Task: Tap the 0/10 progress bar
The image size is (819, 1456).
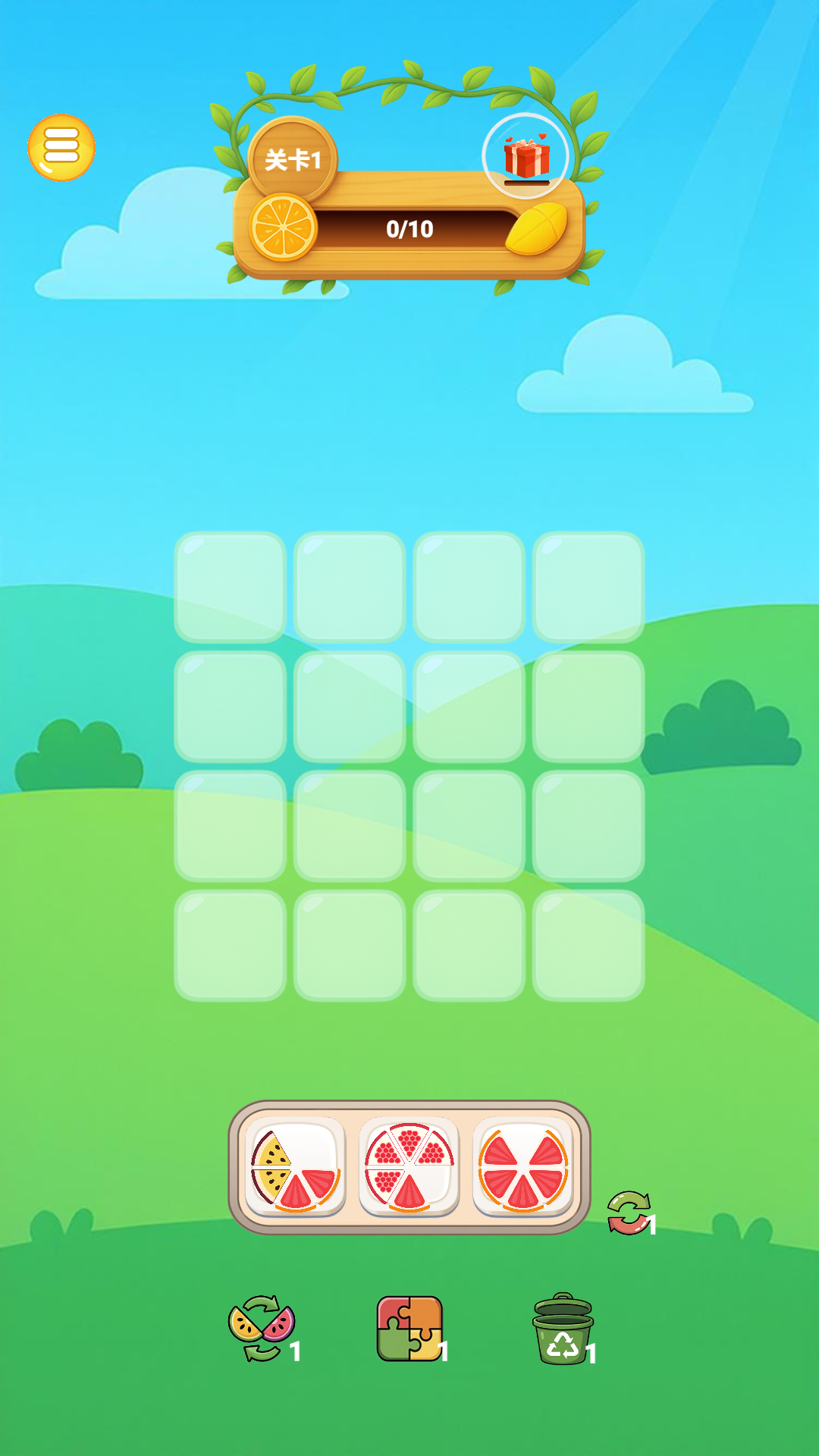Action: [x=409, y=230]
